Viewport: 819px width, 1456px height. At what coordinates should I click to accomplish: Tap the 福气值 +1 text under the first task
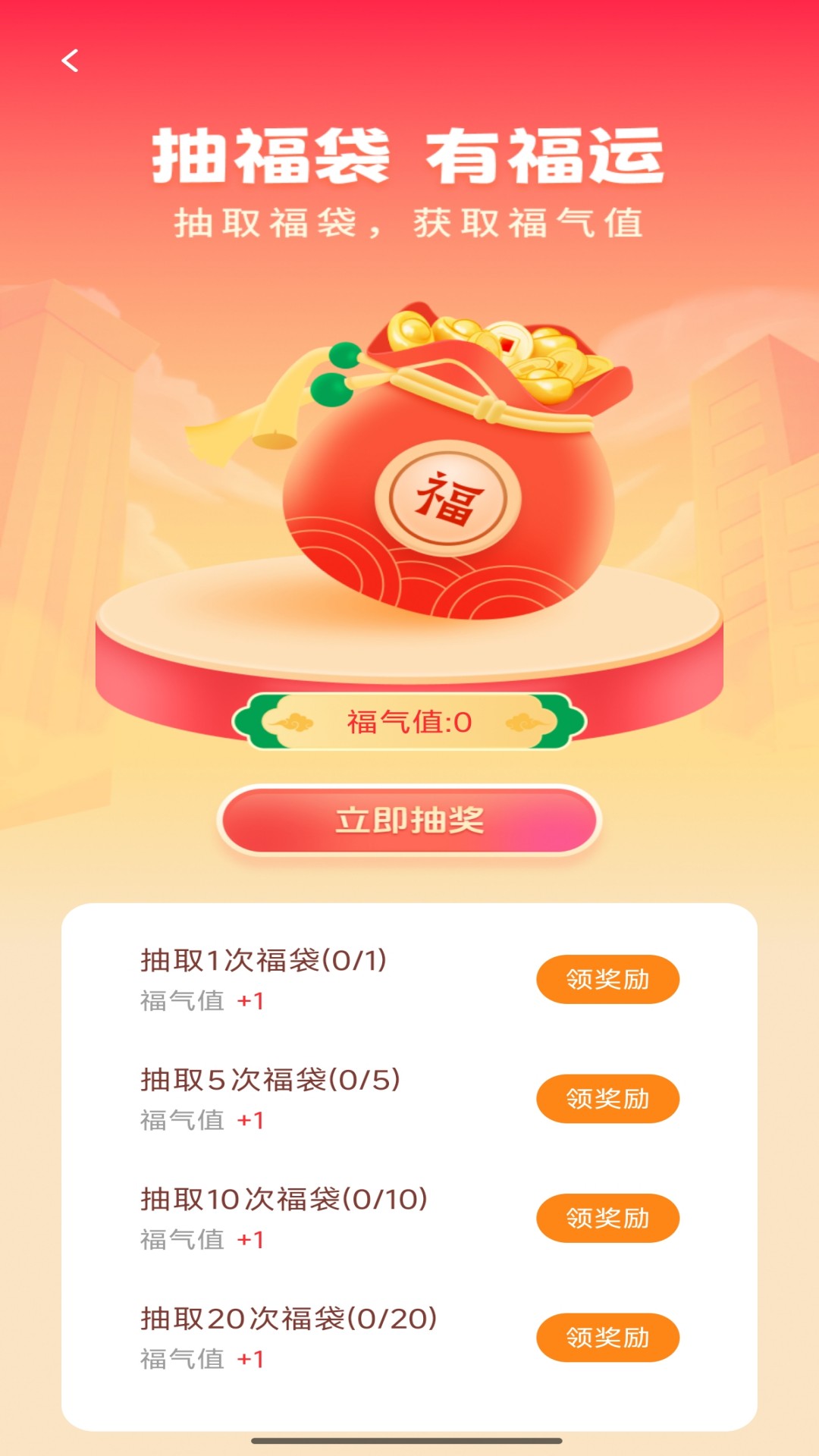(201, 999)
